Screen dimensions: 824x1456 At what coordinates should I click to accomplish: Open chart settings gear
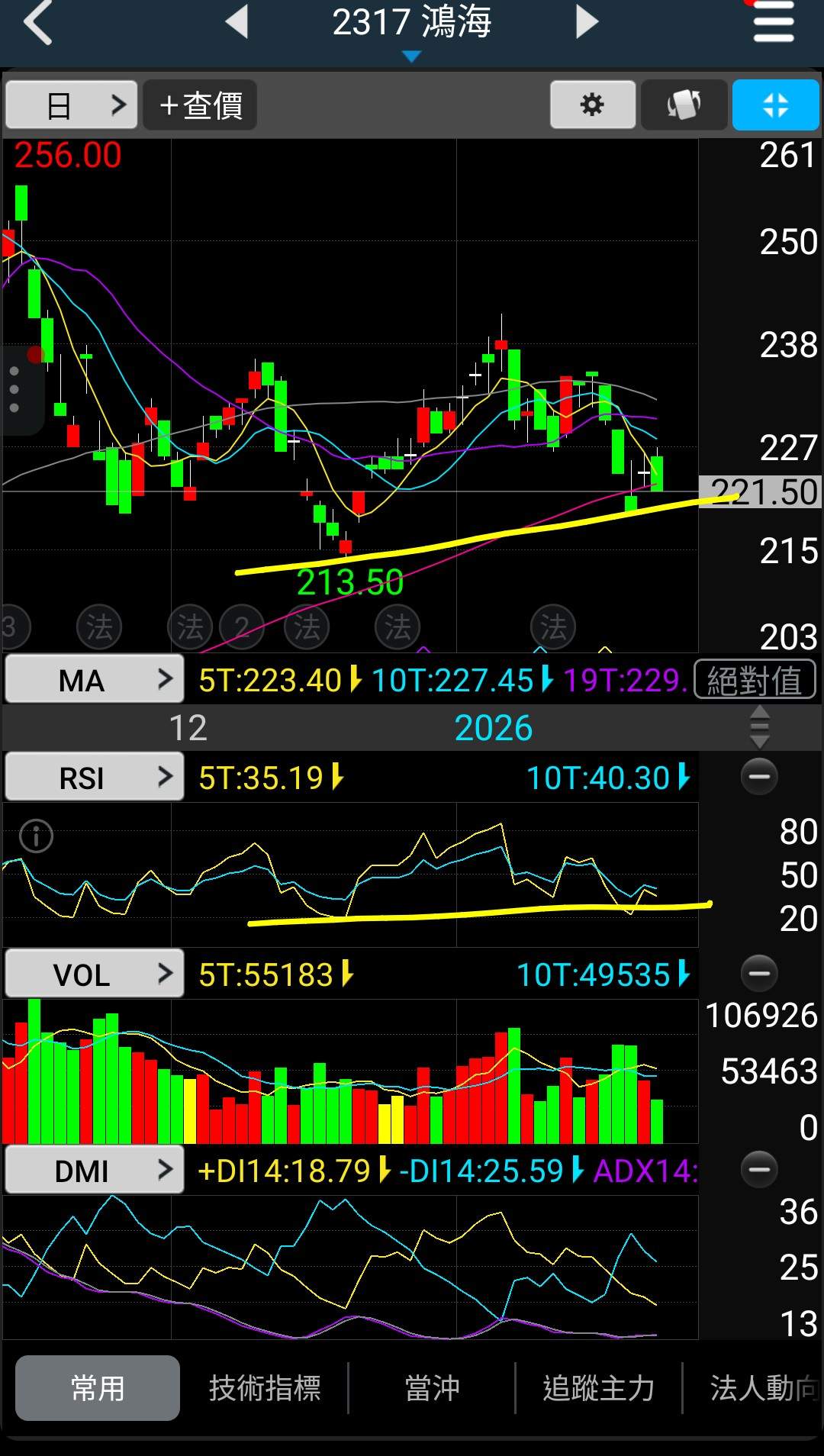pyautogui.click(x=593, y=105)
